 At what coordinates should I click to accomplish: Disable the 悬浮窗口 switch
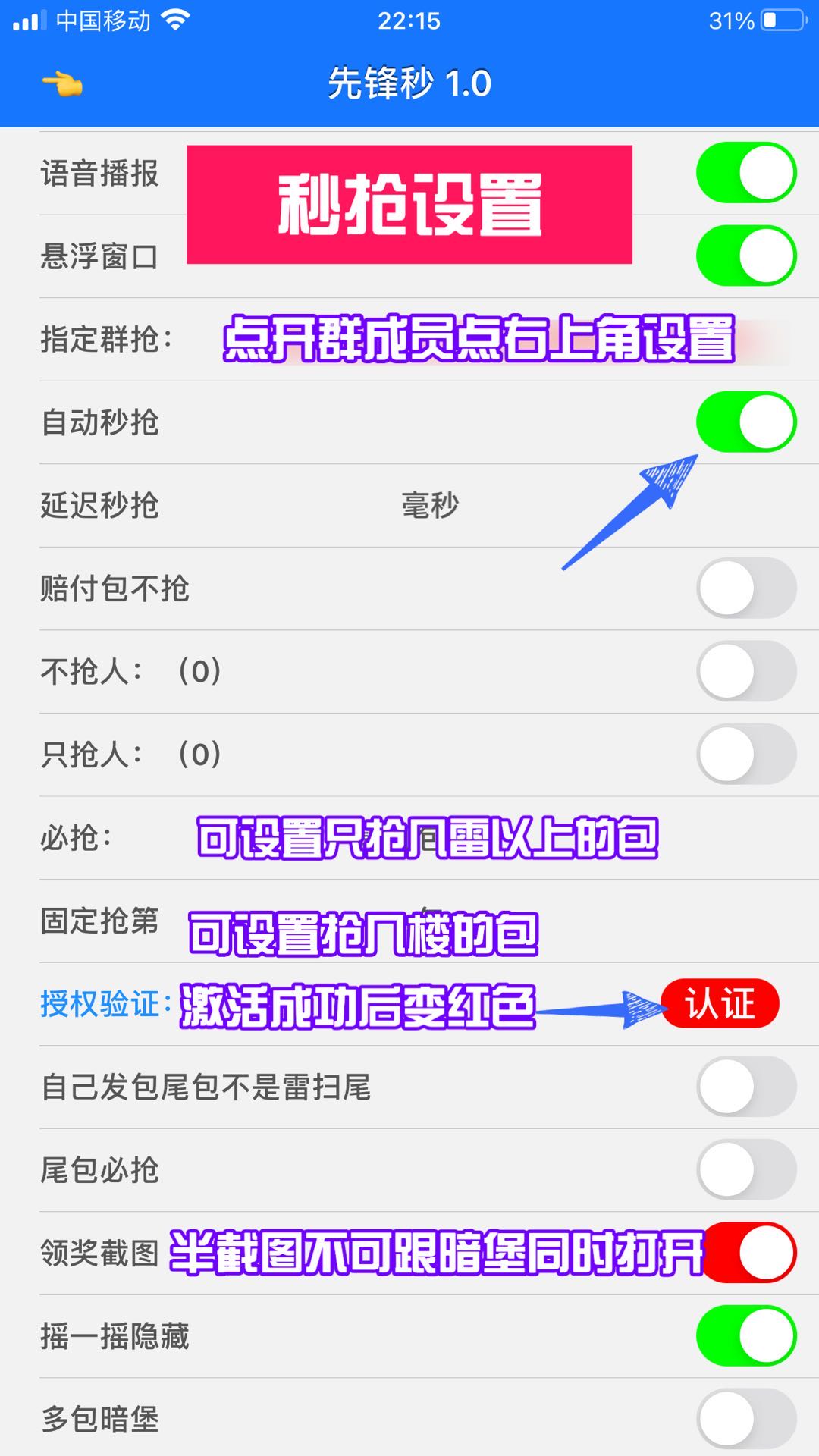(746, 256)
